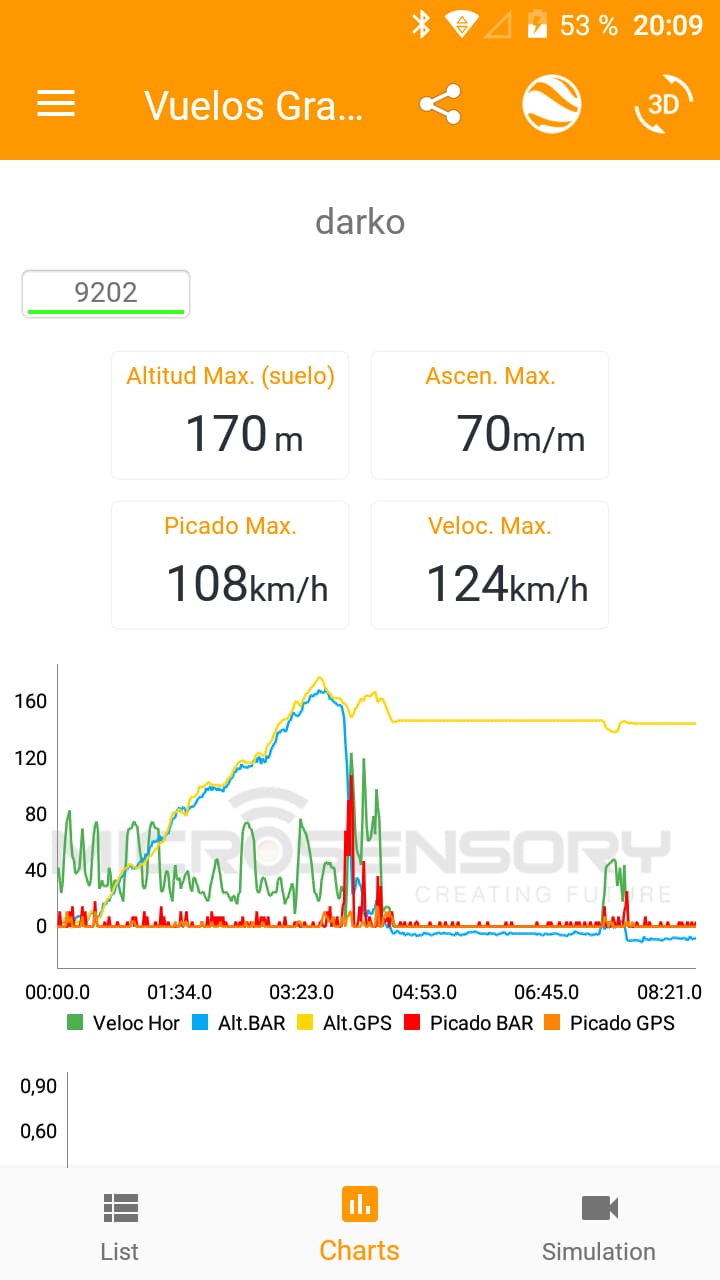Screen dimensions: 720x1280
Task: Go to the Simulation tab
Action: [x=599, y=1226]
